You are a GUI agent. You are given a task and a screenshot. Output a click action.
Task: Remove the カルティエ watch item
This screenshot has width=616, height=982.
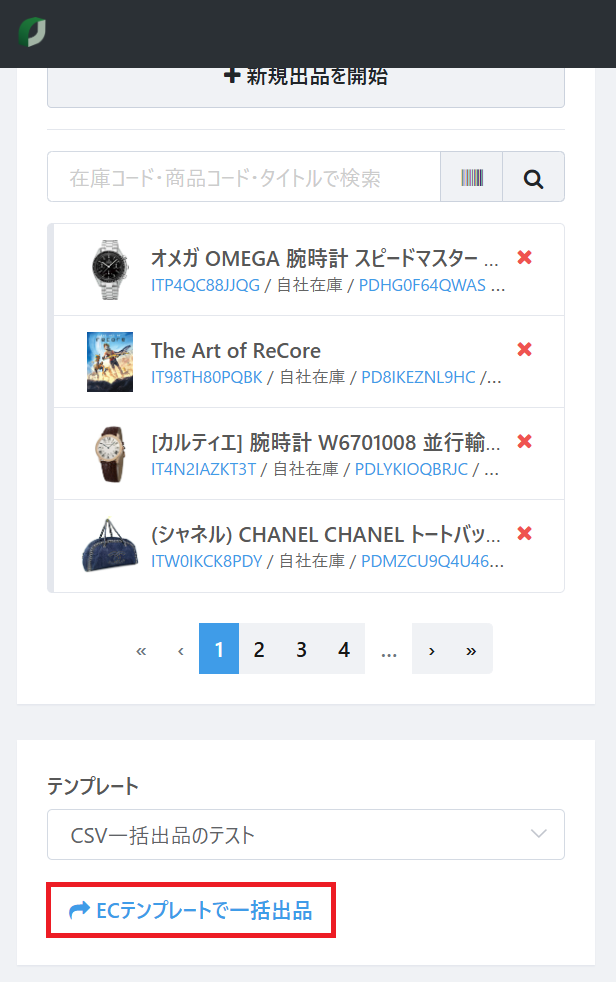524,442
